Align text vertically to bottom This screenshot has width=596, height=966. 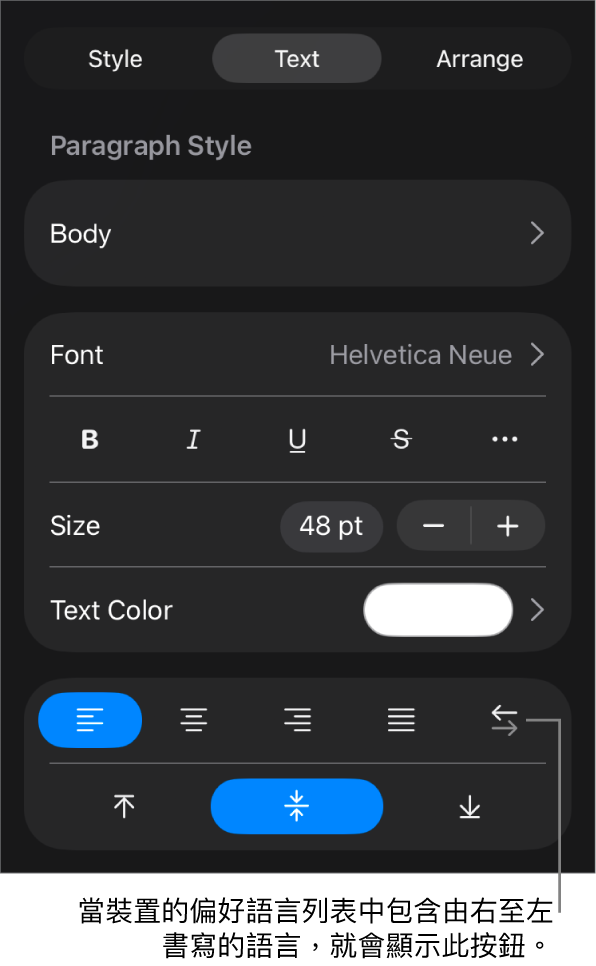(x=470, y=806)
